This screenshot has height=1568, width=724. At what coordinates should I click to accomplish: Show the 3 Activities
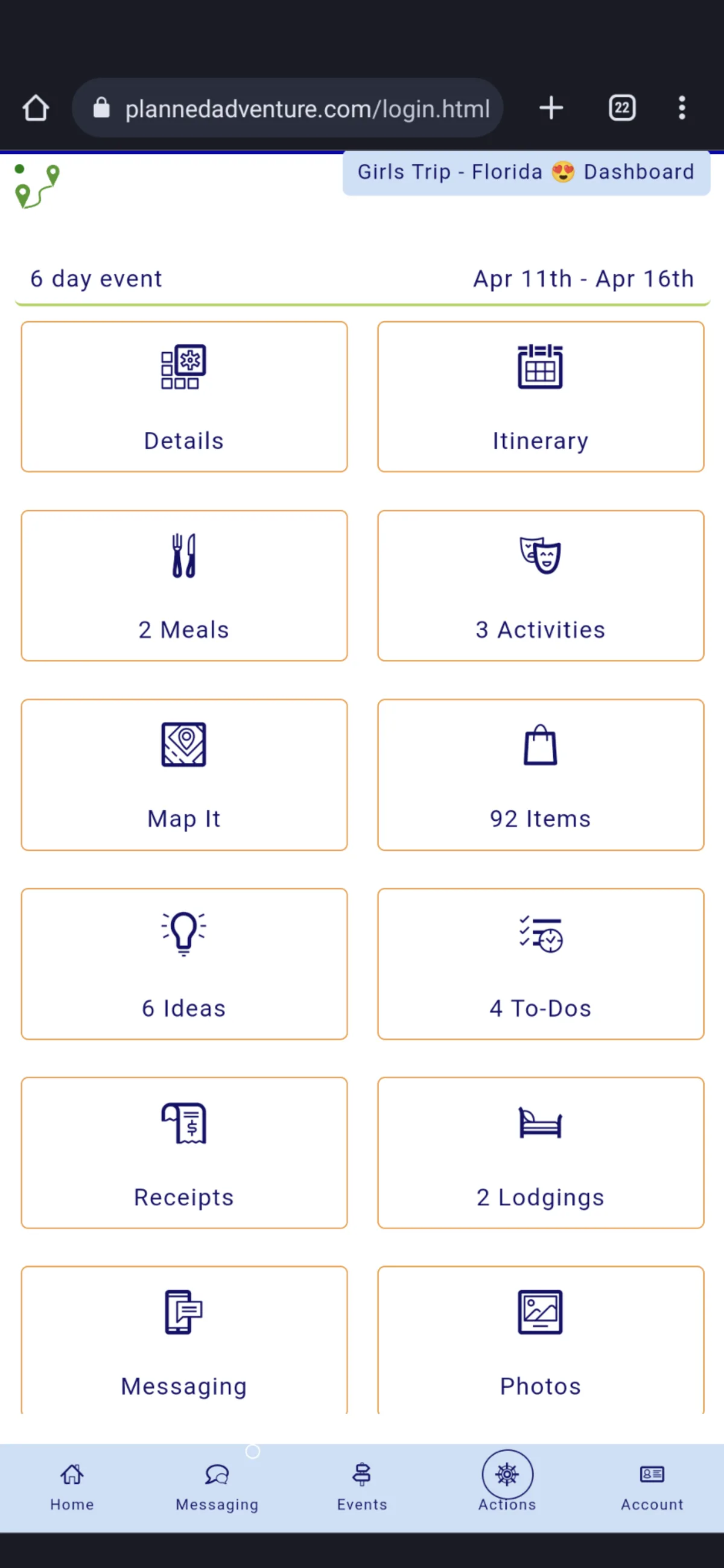(x=540, y=585)
